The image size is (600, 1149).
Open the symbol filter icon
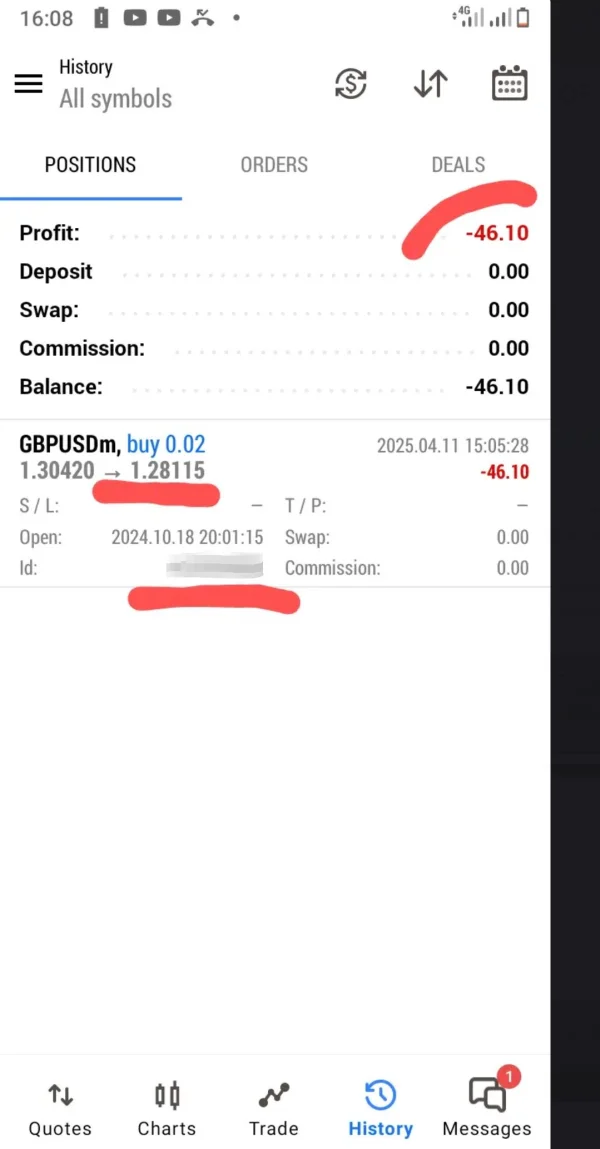click(x=351, y=85)
